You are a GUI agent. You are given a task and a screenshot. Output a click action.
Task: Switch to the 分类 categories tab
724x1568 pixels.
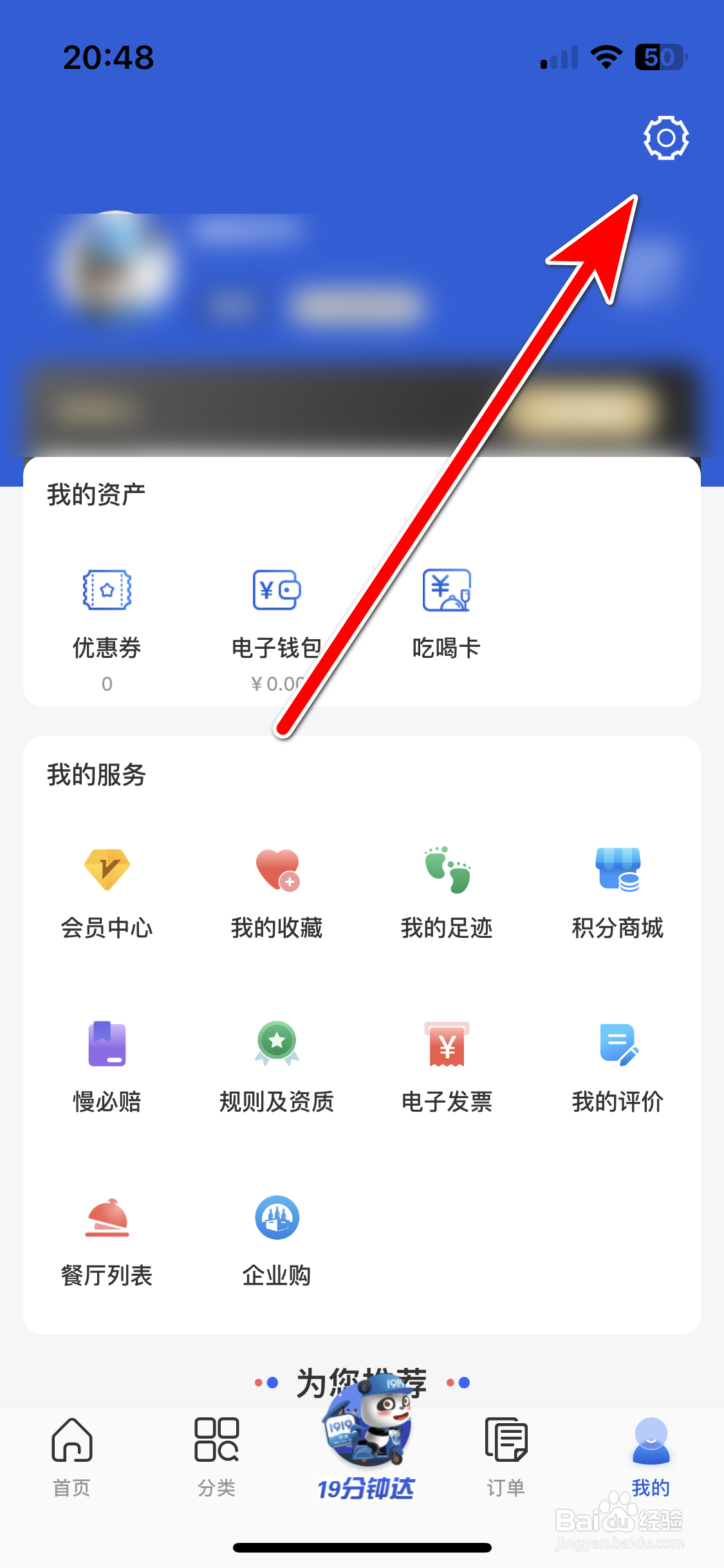pyautogui.click(x=216, y=1461)
